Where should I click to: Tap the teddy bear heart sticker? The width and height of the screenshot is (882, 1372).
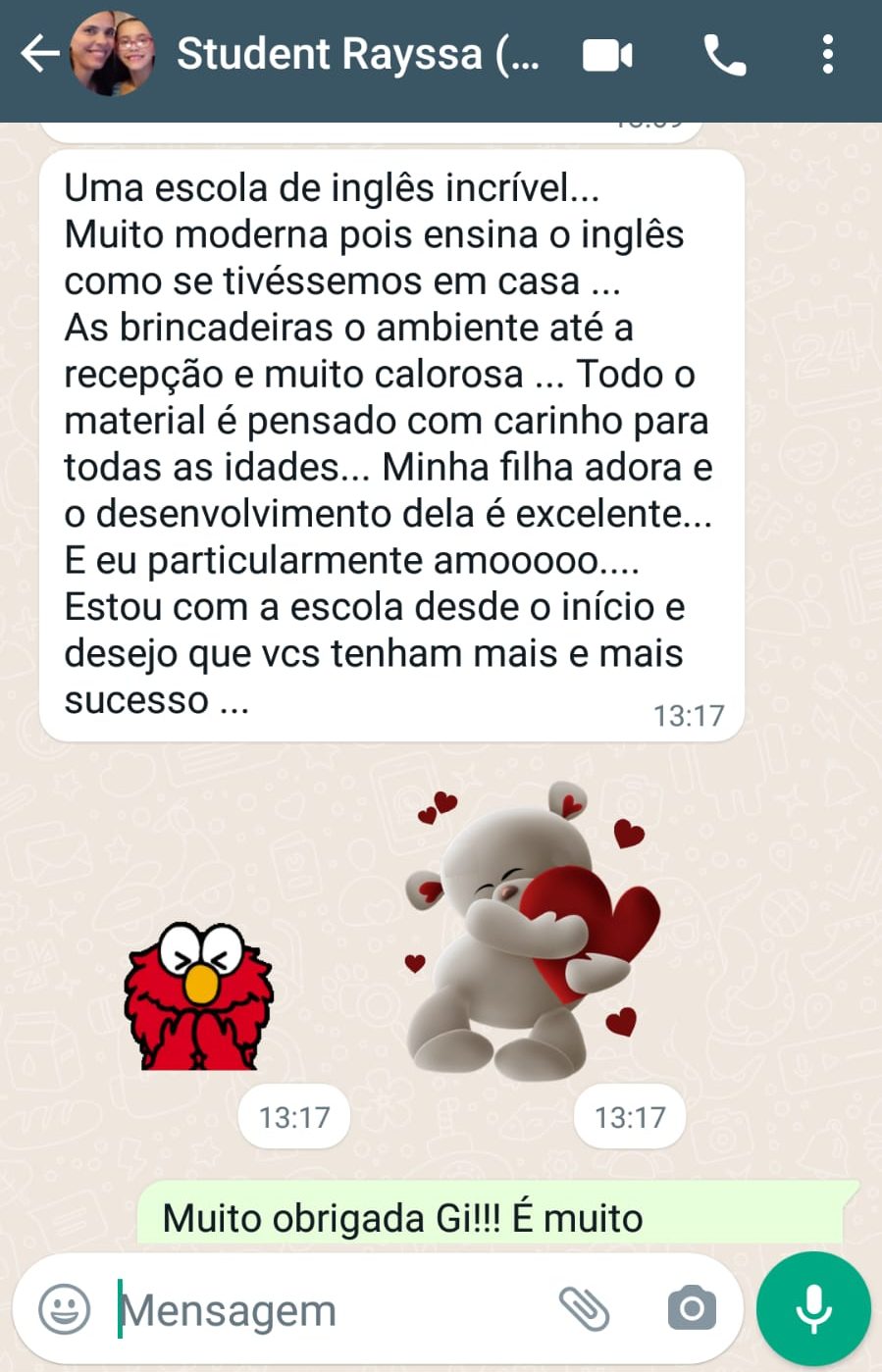click(530, 932)
